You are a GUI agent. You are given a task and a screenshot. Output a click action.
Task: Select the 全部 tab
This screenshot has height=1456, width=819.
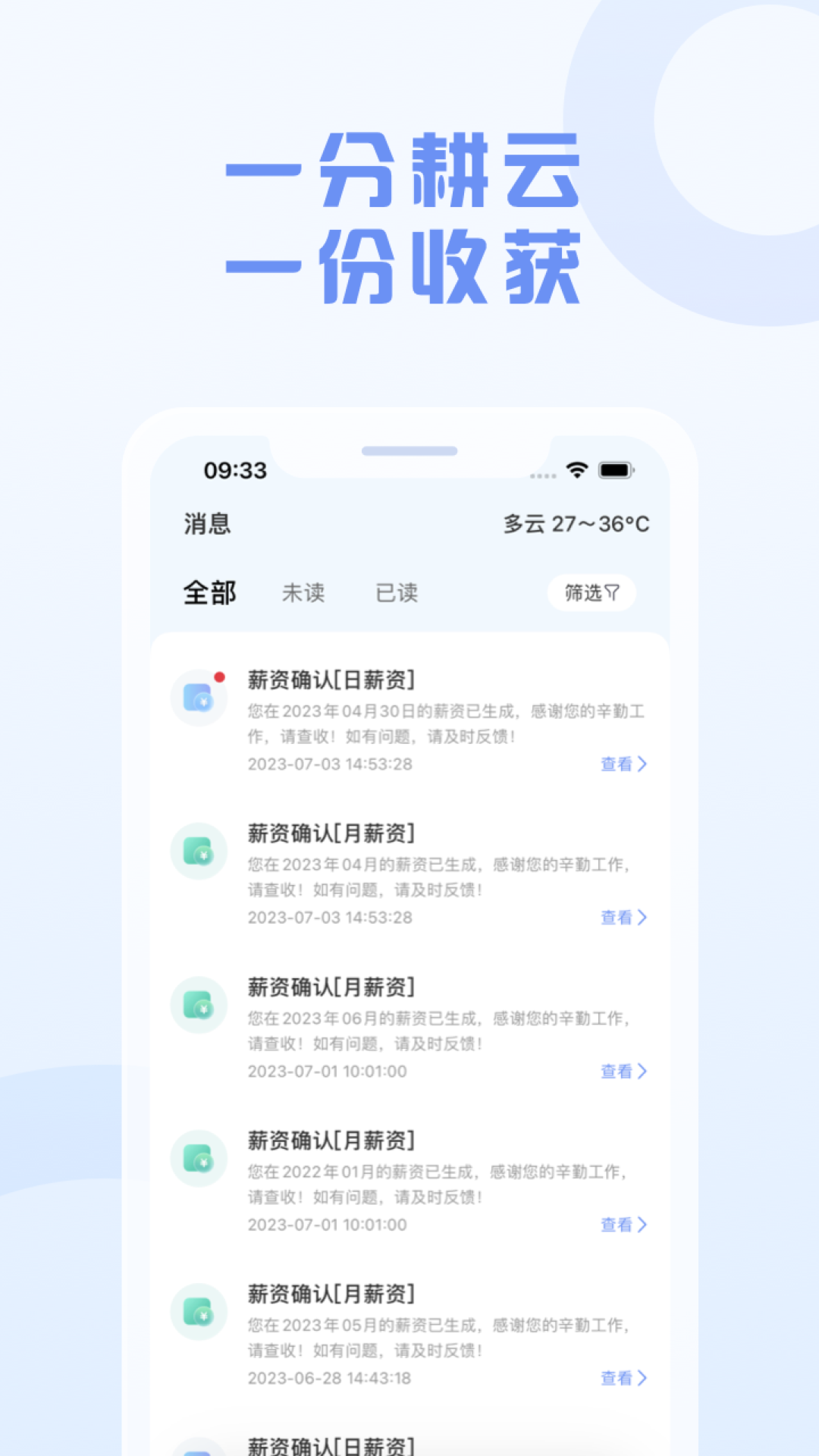[209, 594]
